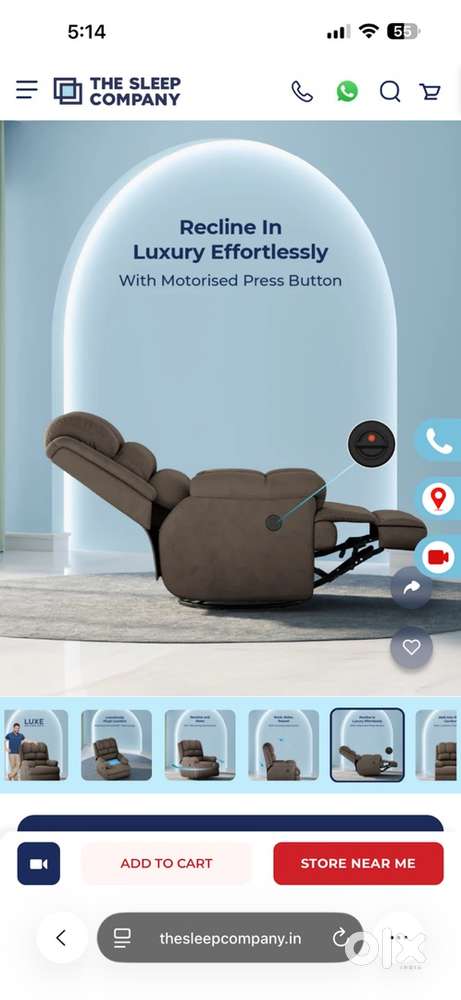This screenshot has height=1000, width=461.
Task: Open WhatsApp chat from the header
Action: [x=348, y=91]
